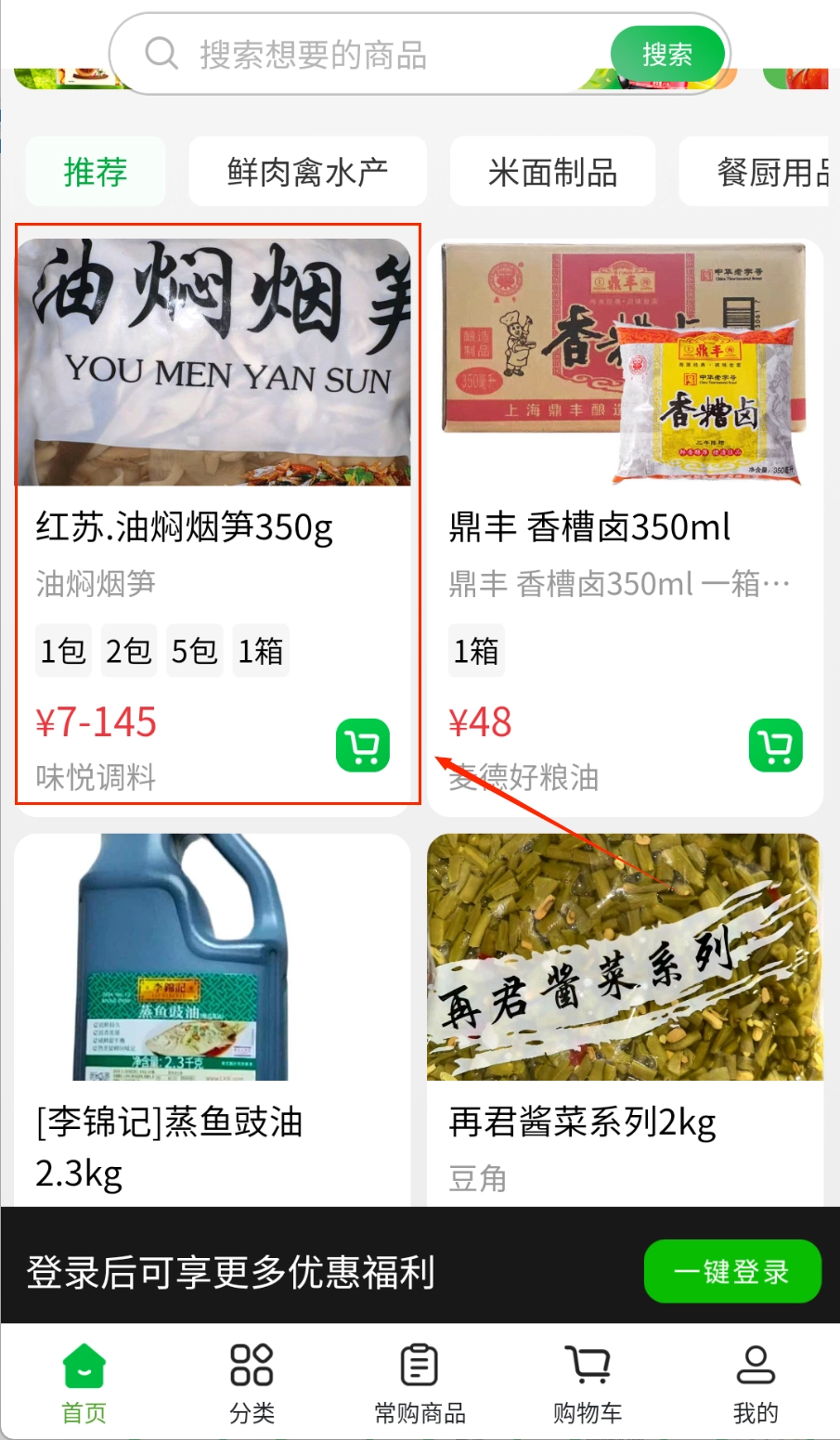This screenshot has width=840, height=1440.
Task: Choose the 2包 option for 油焖烟笋
Action: tap(128, 651)
